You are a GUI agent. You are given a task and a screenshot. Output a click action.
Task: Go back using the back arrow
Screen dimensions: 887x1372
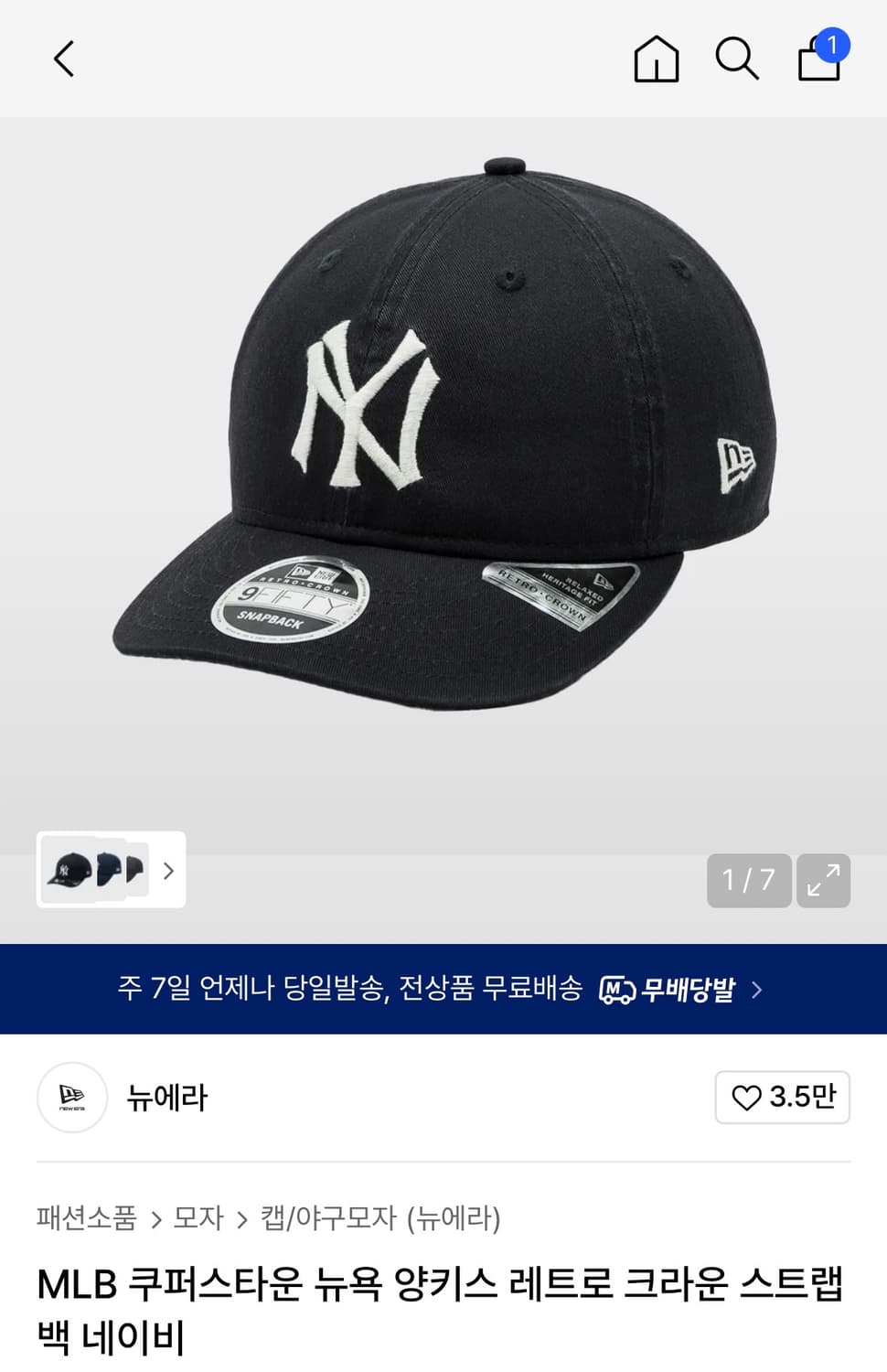(62, 59)
